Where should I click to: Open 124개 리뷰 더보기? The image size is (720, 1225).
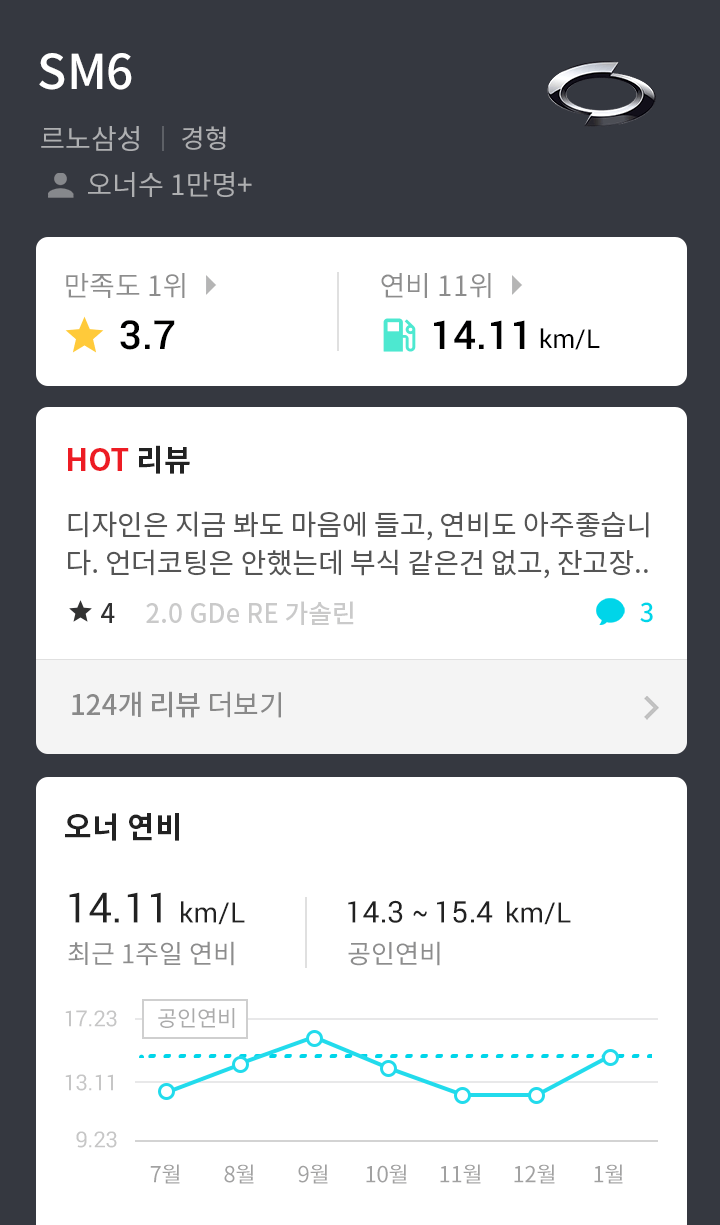click(361, 706)
